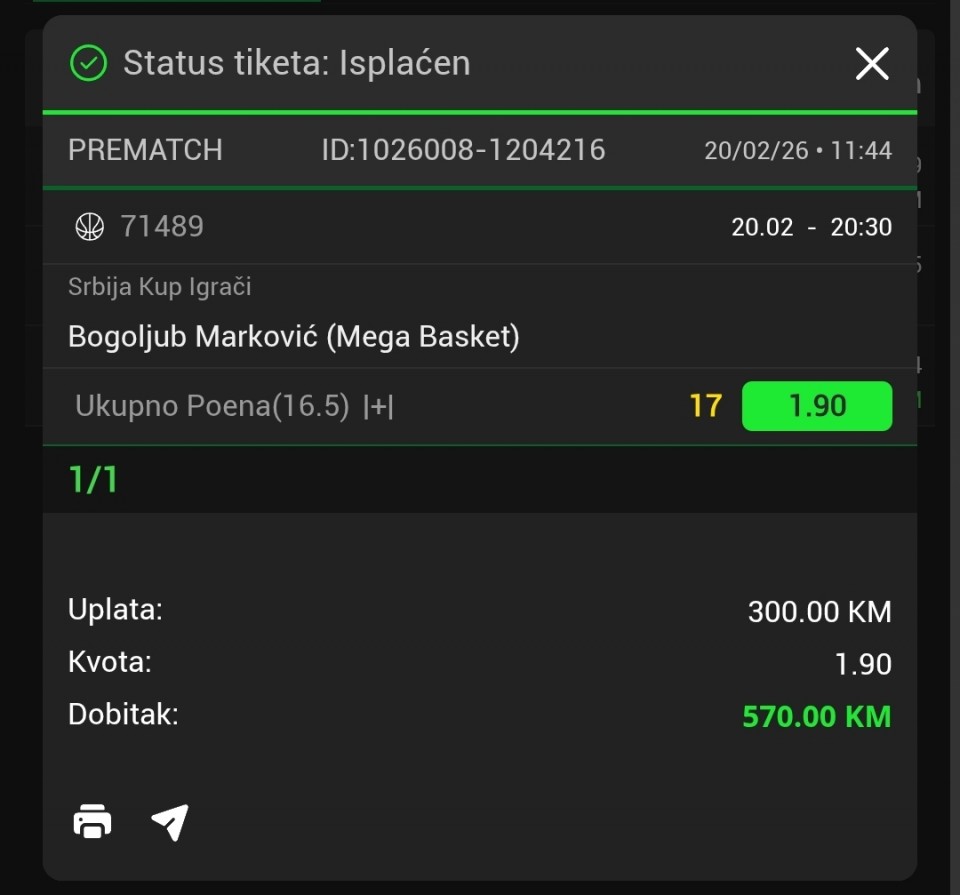Share the ticket via send icon
The image size is (960, 895).
click(x=170, y=822)
